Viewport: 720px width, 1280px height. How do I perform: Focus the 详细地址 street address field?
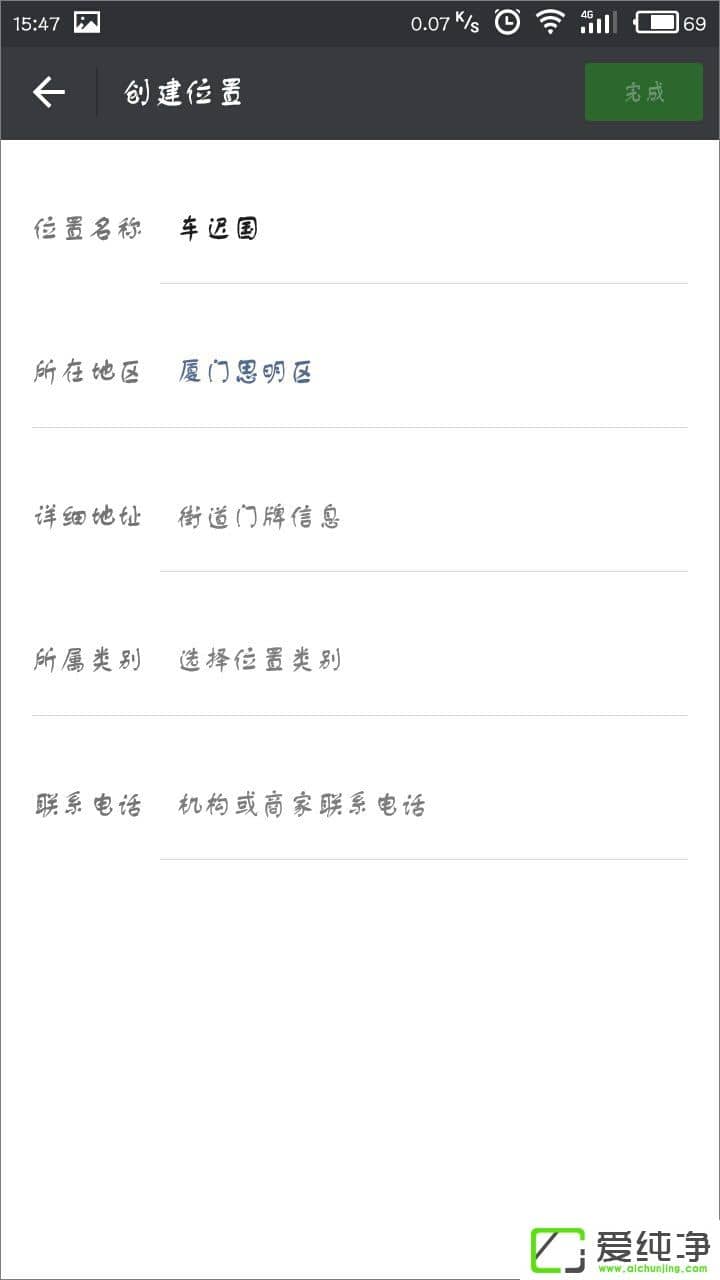420,517
